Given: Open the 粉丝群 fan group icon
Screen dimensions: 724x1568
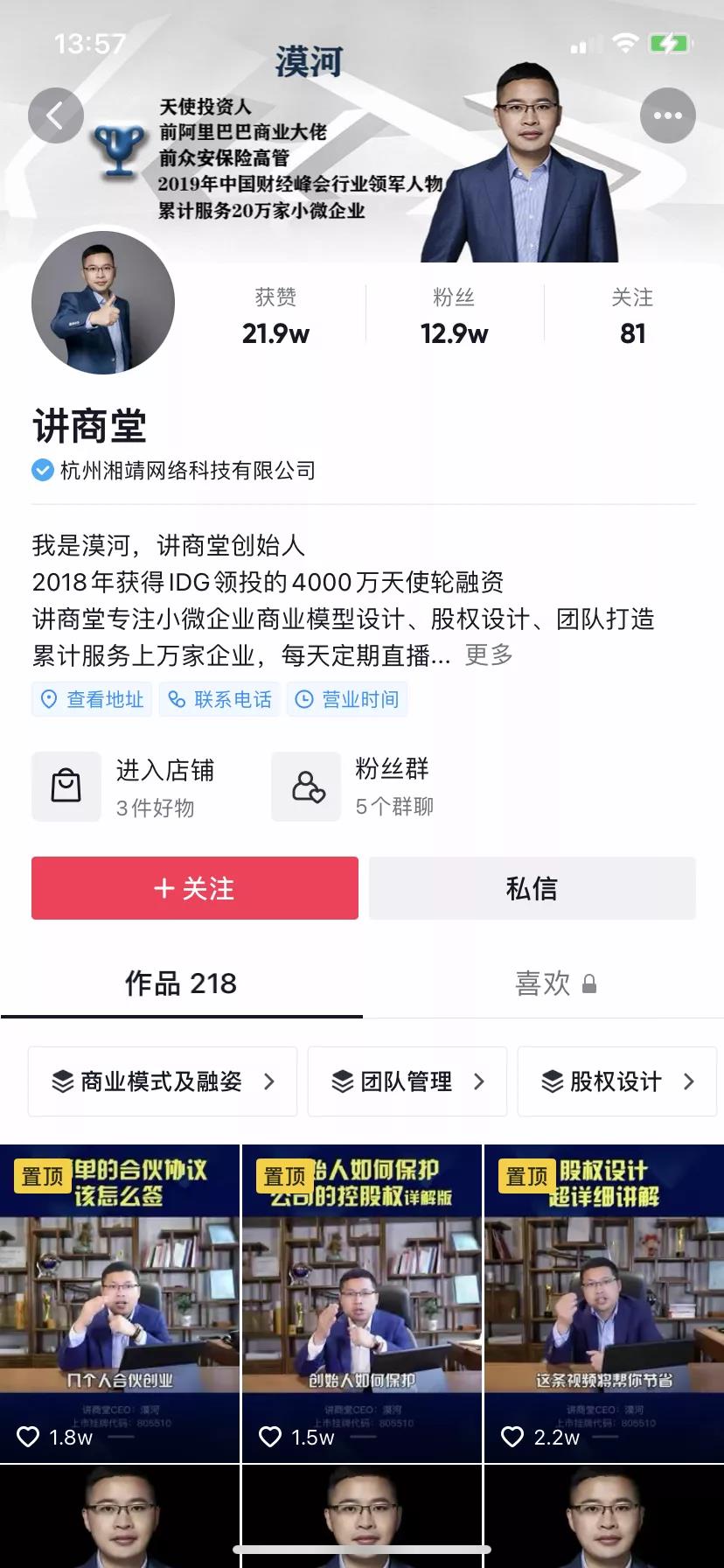Looking at the screenshot, I should (306, 786).
